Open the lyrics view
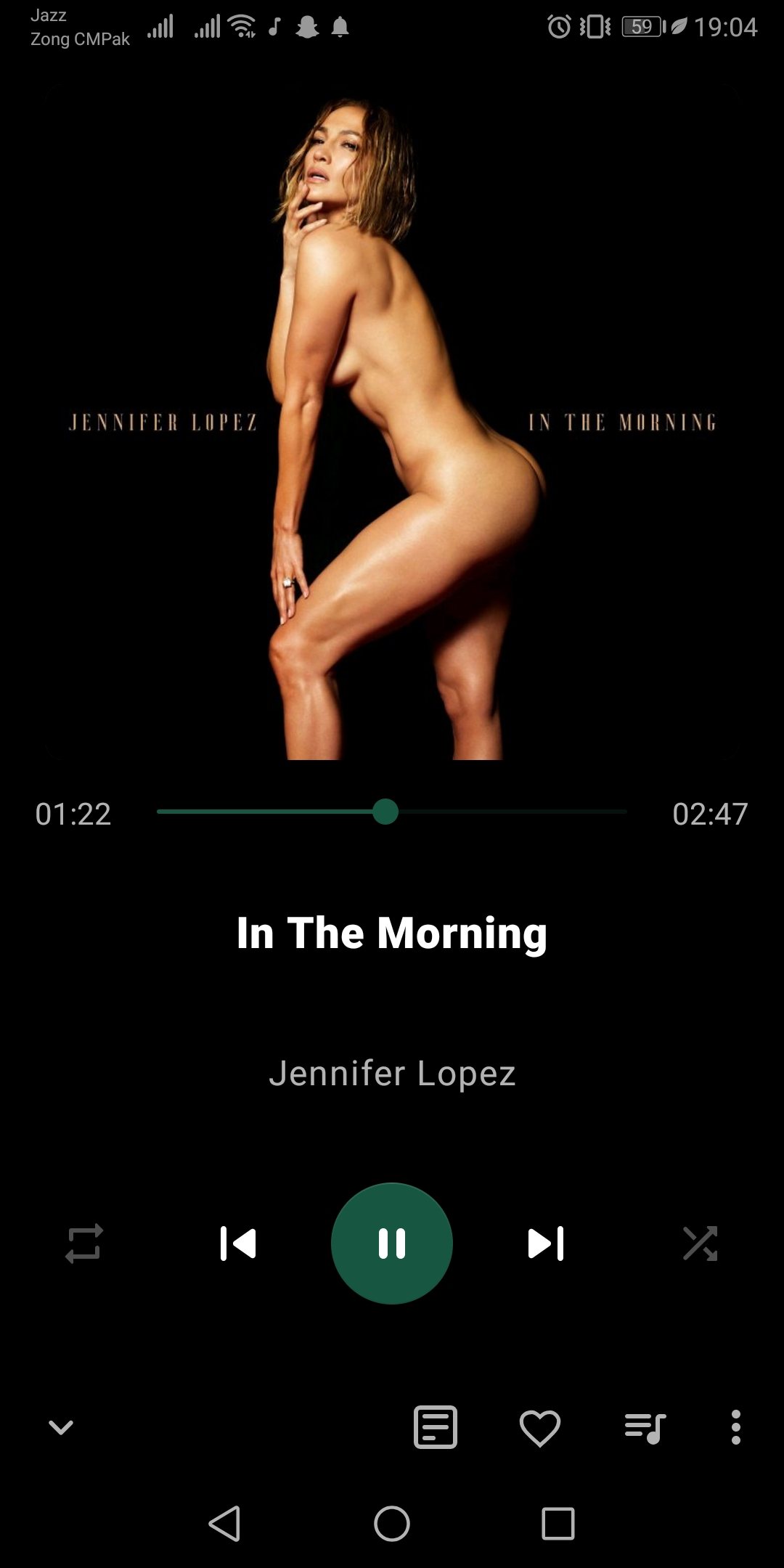Image resolution: width=784 pixels, height=1568 pixels. (436, 1427)
